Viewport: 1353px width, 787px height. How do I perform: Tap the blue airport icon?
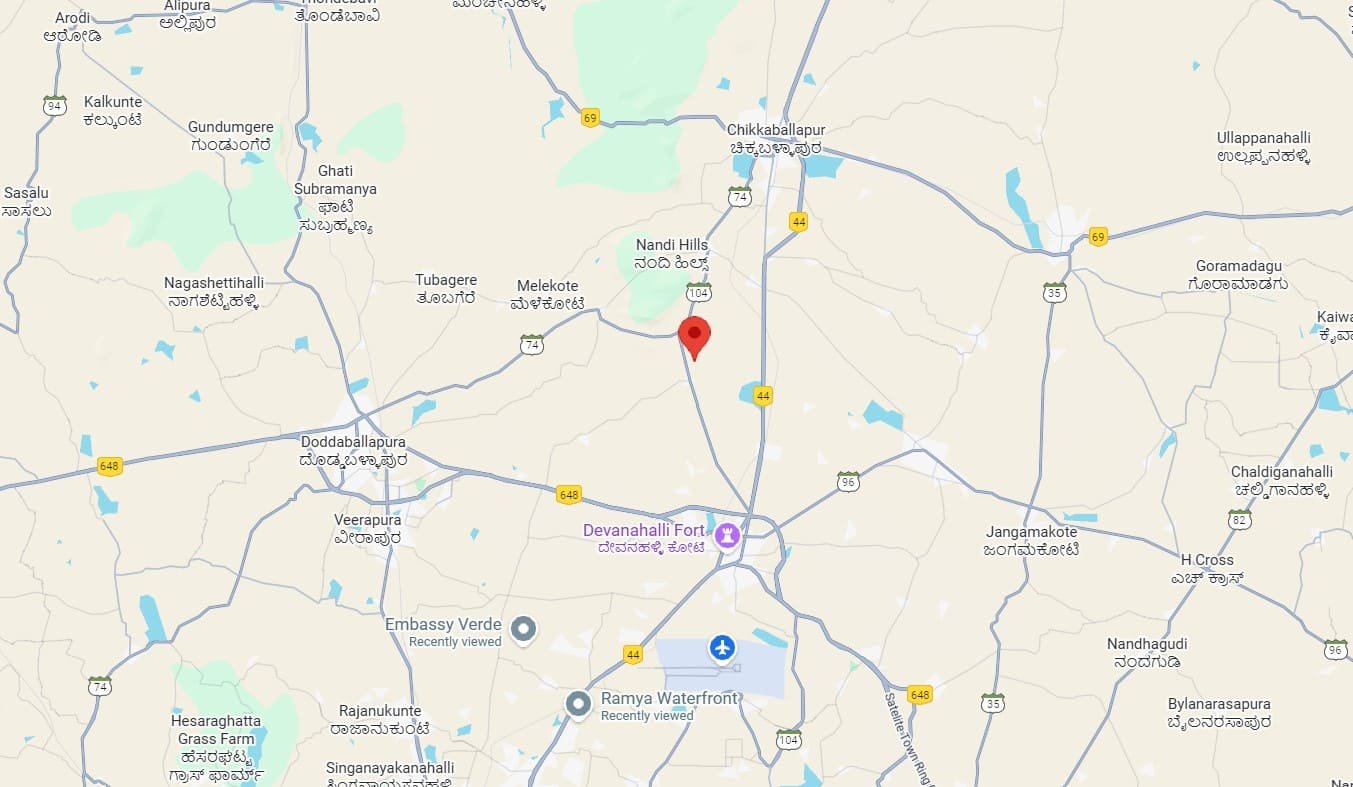tap(722, 647)
